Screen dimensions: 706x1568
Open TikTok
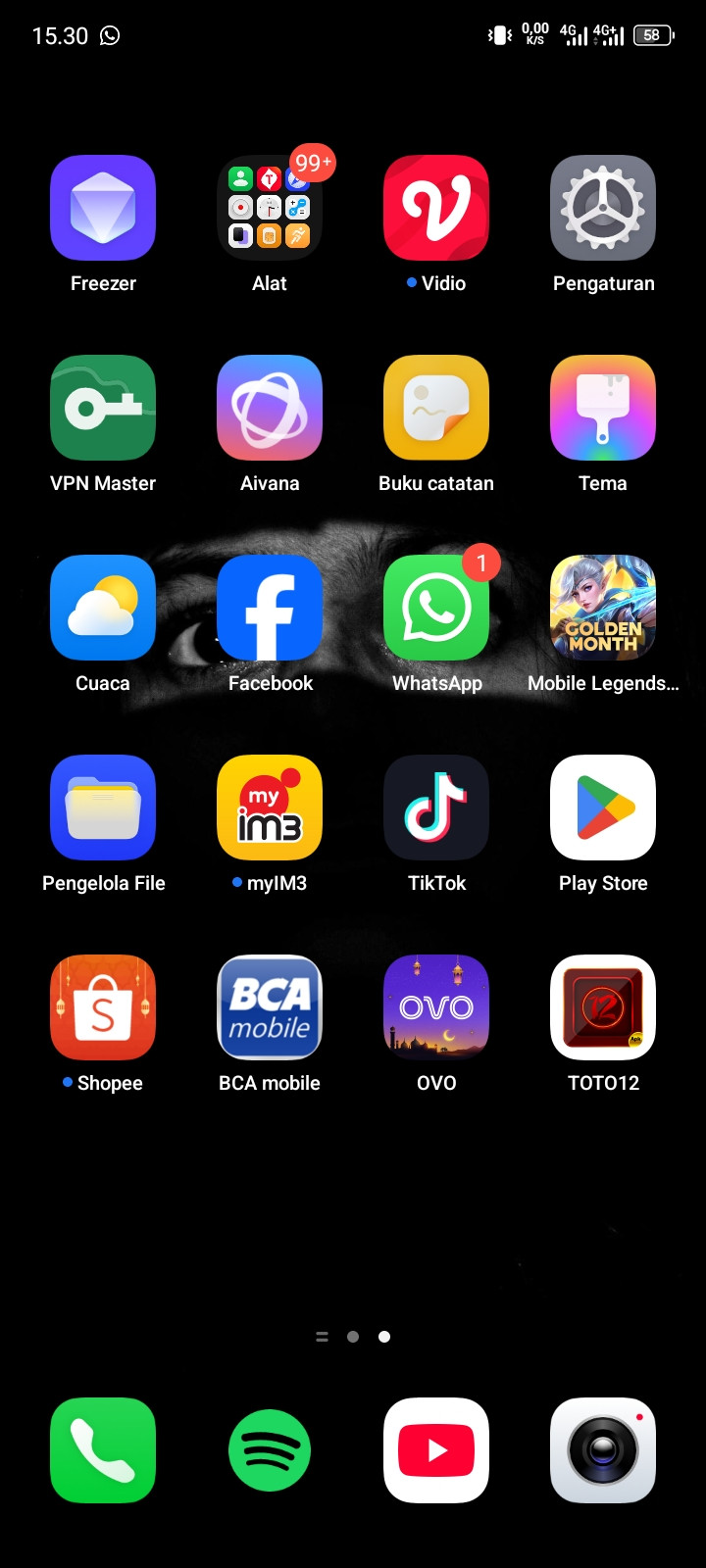coord(436,808)
